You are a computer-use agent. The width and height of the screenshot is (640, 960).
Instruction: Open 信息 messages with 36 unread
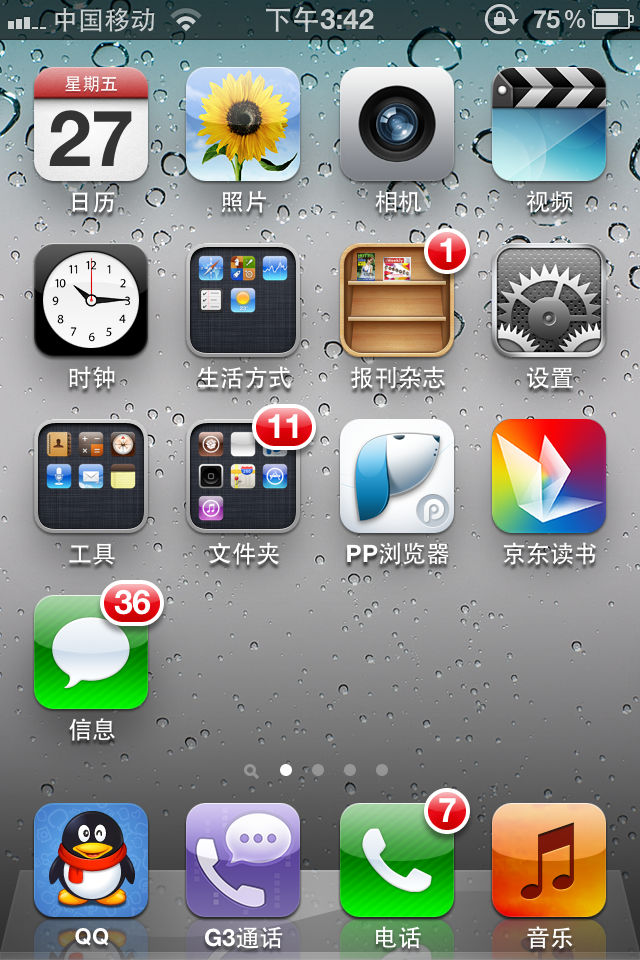click(91, 652)
